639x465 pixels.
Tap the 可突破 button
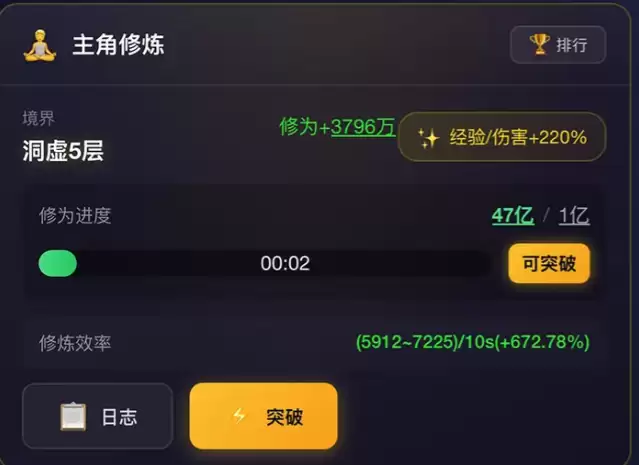[x=549, y=264]
